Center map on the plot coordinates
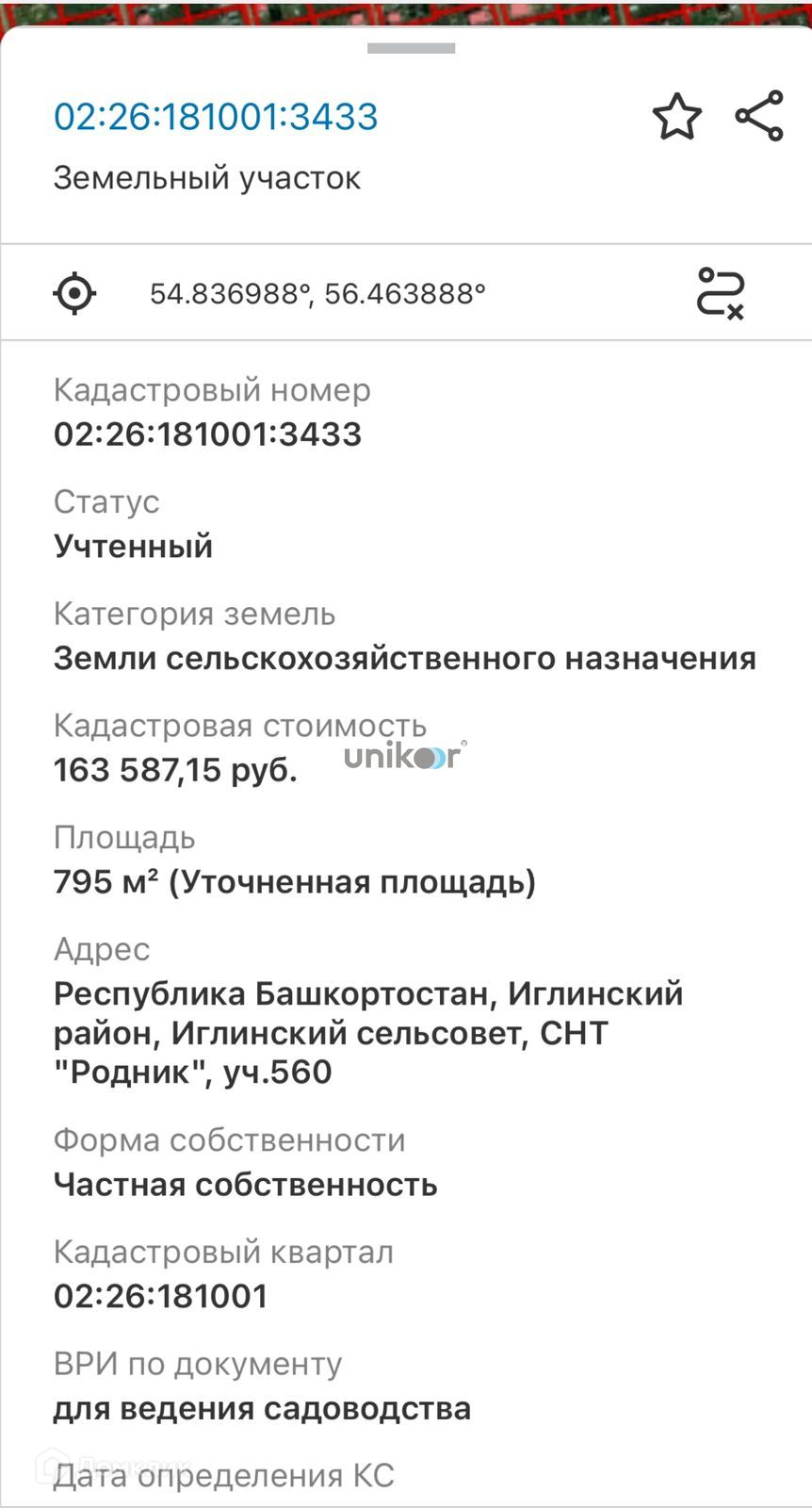Screen dimensions: 812x1508 click(74, 293)
